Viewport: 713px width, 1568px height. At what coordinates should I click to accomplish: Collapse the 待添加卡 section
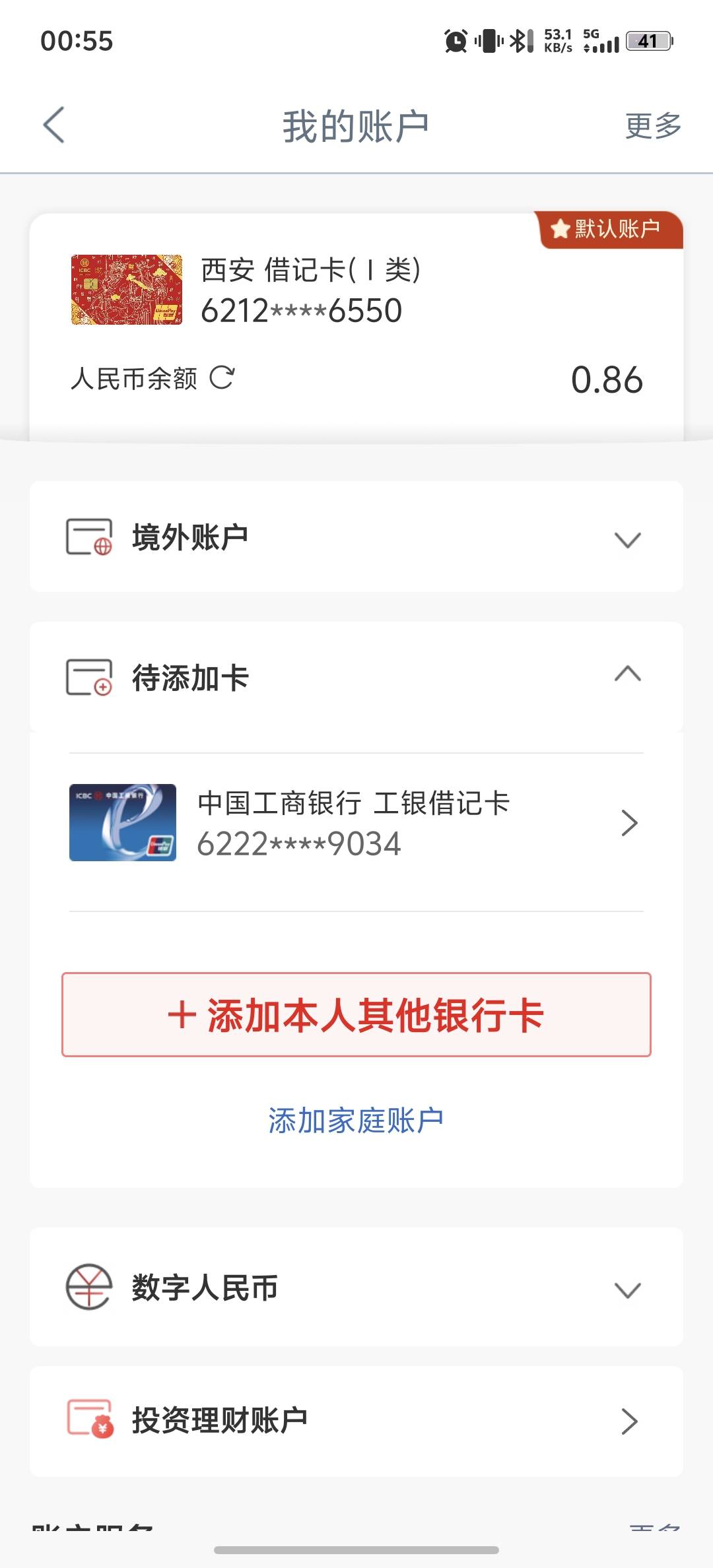click(356, 677)
